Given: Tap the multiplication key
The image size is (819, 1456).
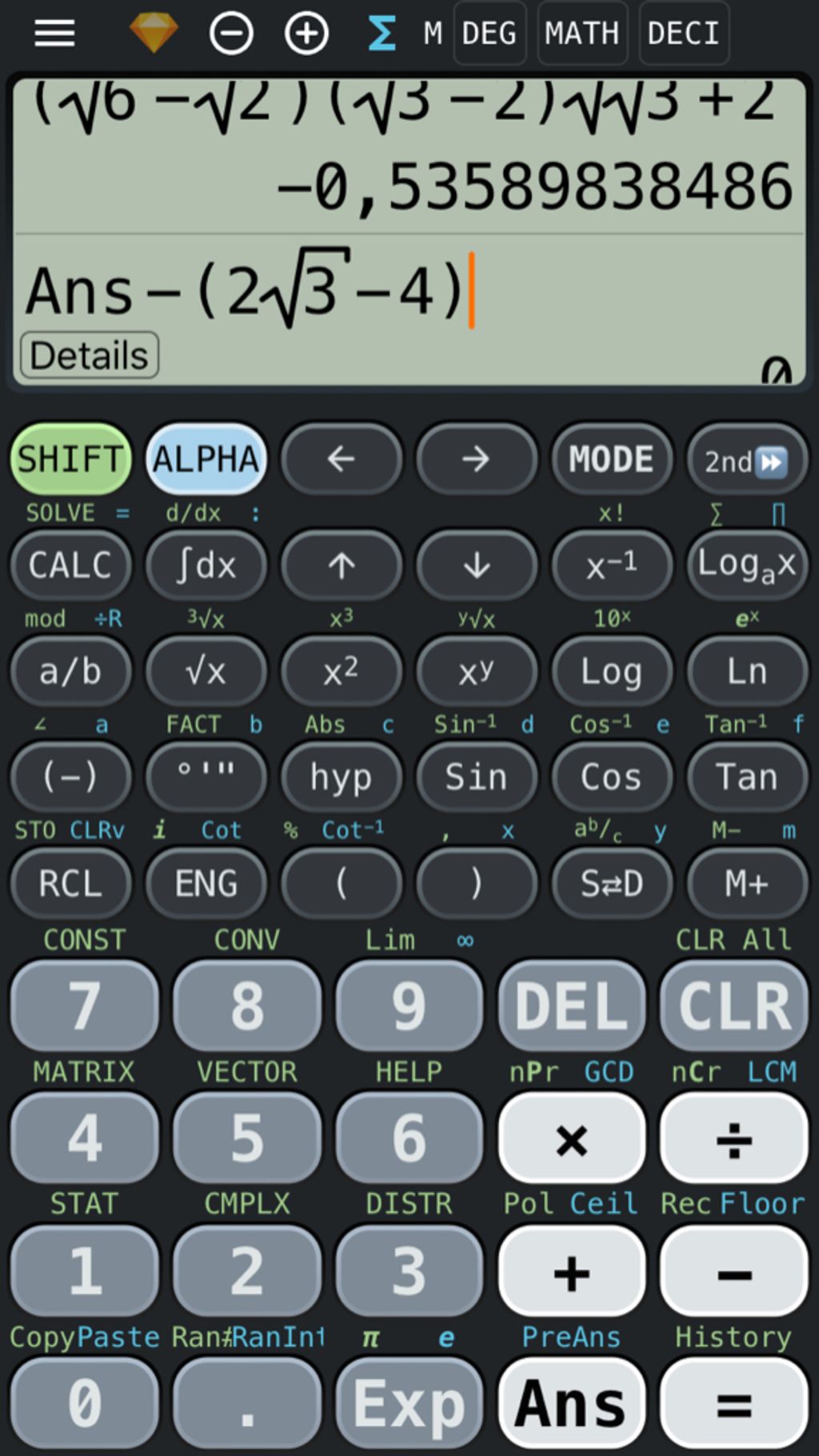Looking at the screenshot, I should pos(571,1138).
